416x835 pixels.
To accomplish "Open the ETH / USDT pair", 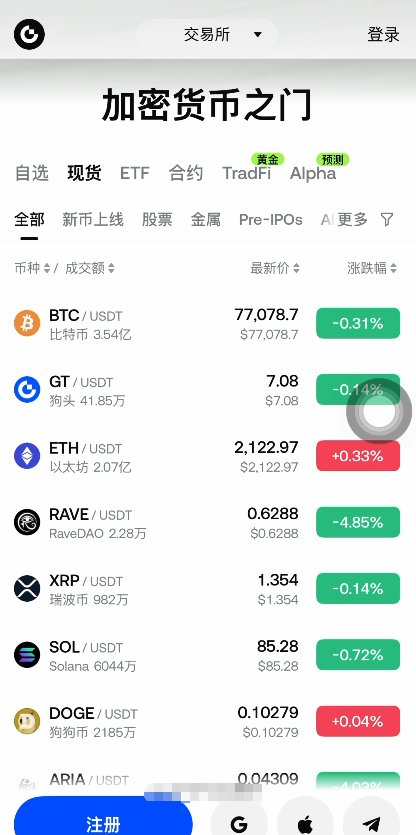I will tap(207, 456).
